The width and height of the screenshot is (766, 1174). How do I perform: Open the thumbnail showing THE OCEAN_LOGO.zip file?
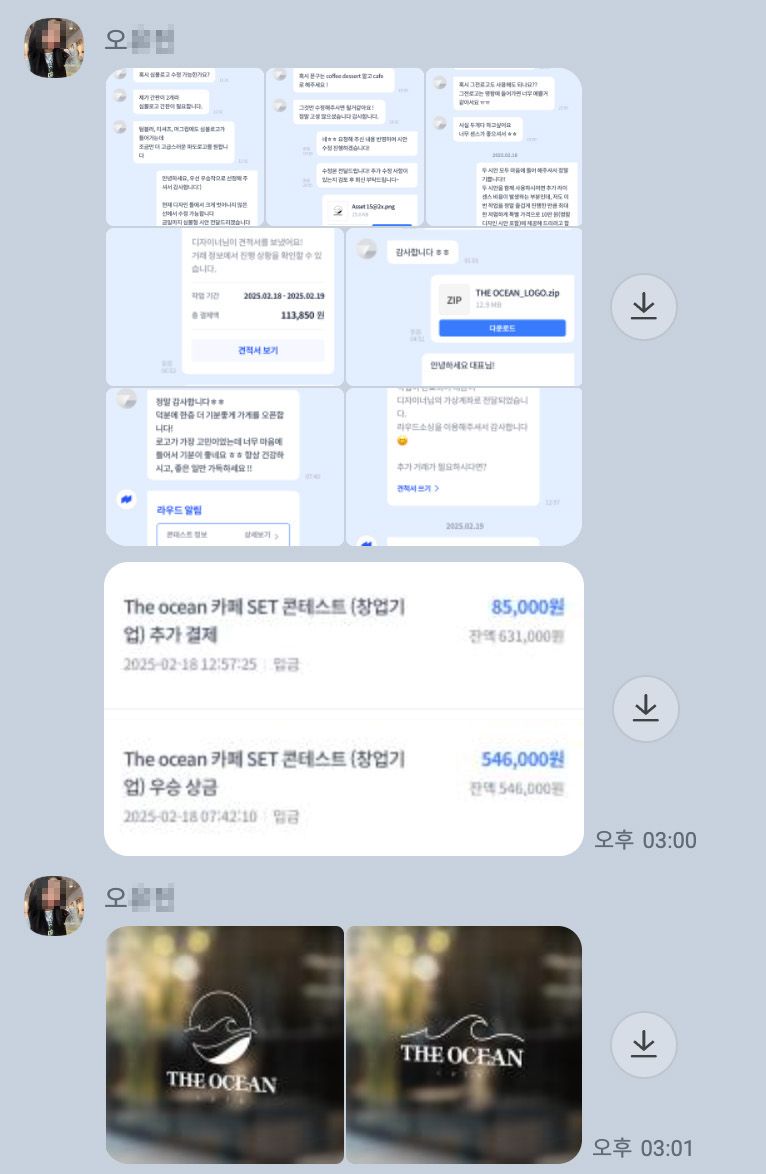(x=463, y=307)
